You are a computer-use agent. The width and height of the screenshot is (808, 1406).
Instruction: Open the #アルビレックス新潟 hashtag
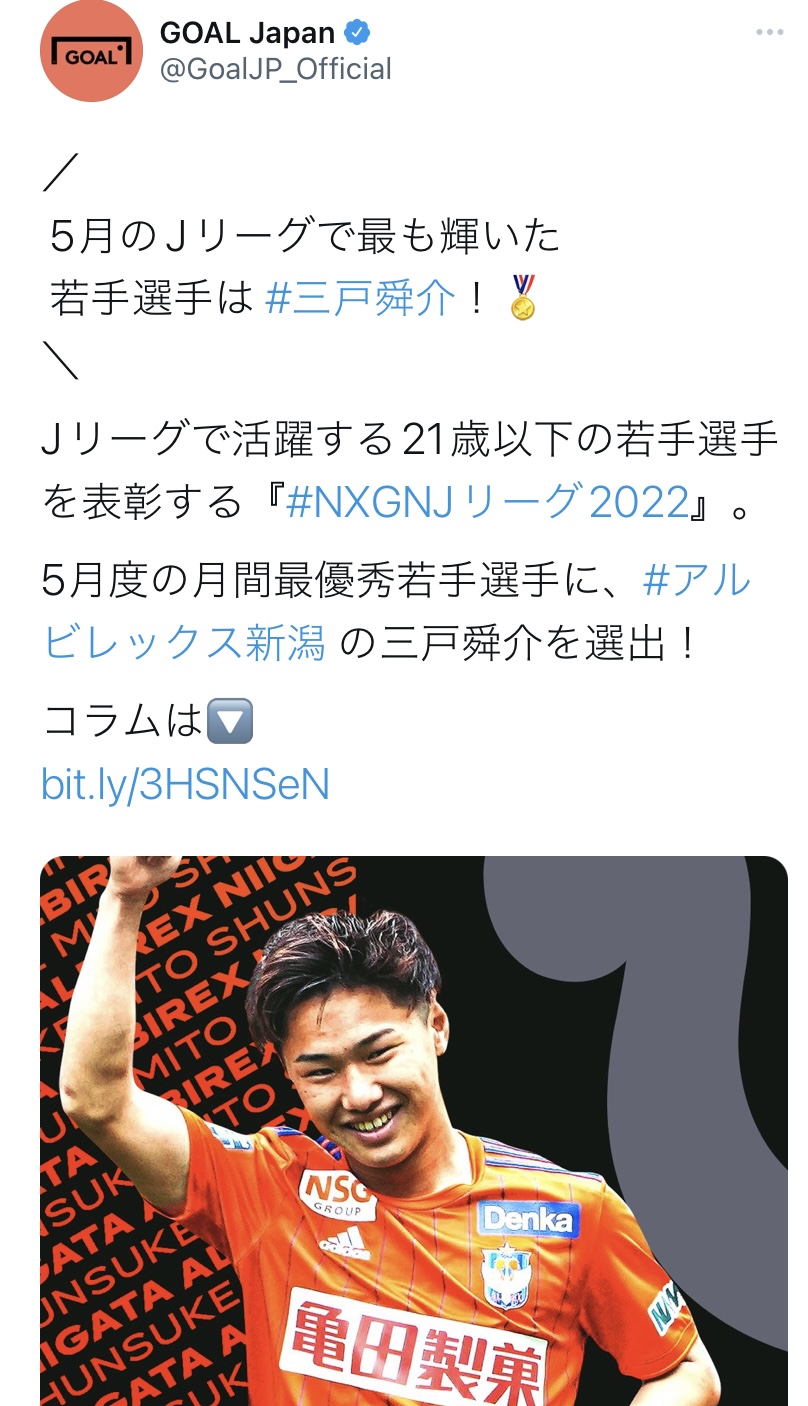coord(396,612)
